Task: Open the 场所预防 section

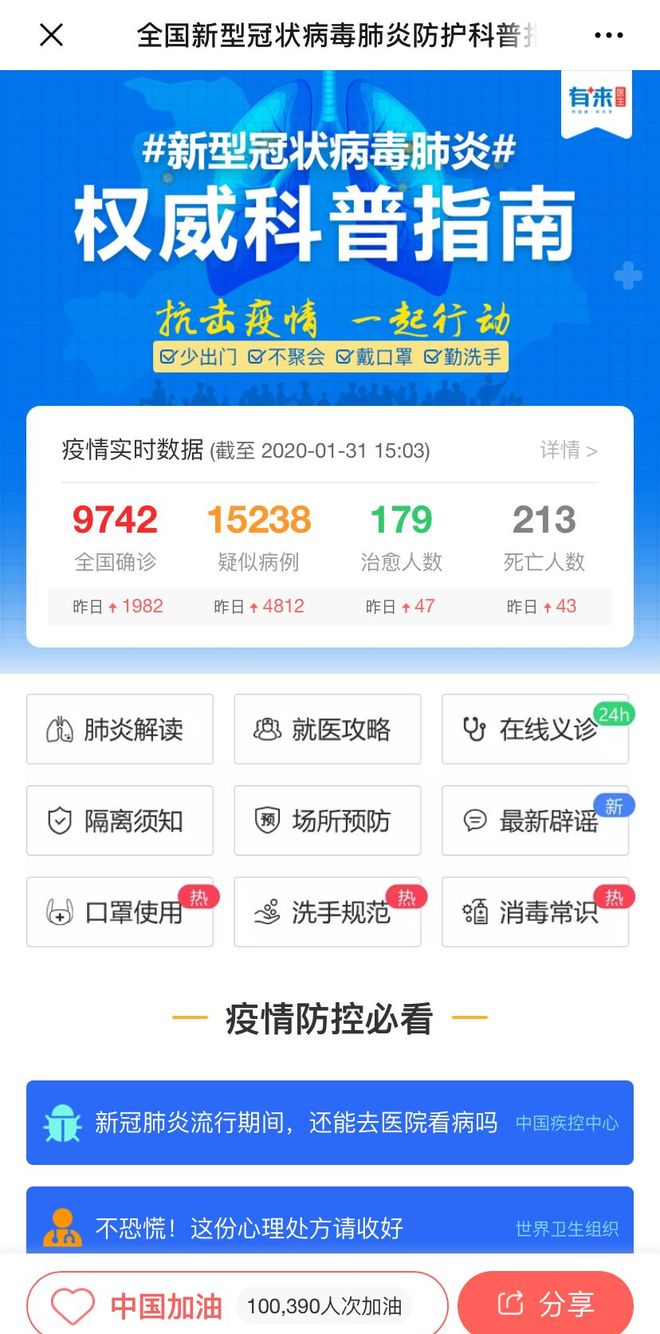Action: tap(327, 821)
